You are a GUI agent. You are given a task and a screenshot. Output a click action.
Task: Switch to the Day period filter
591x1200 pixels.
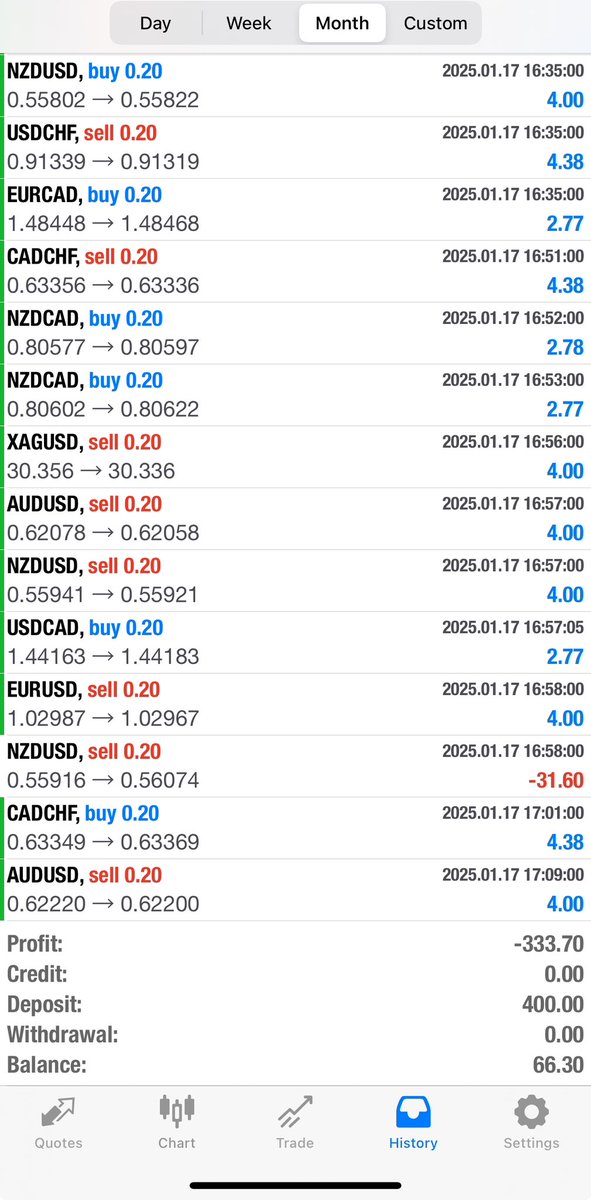coord(155,23)
